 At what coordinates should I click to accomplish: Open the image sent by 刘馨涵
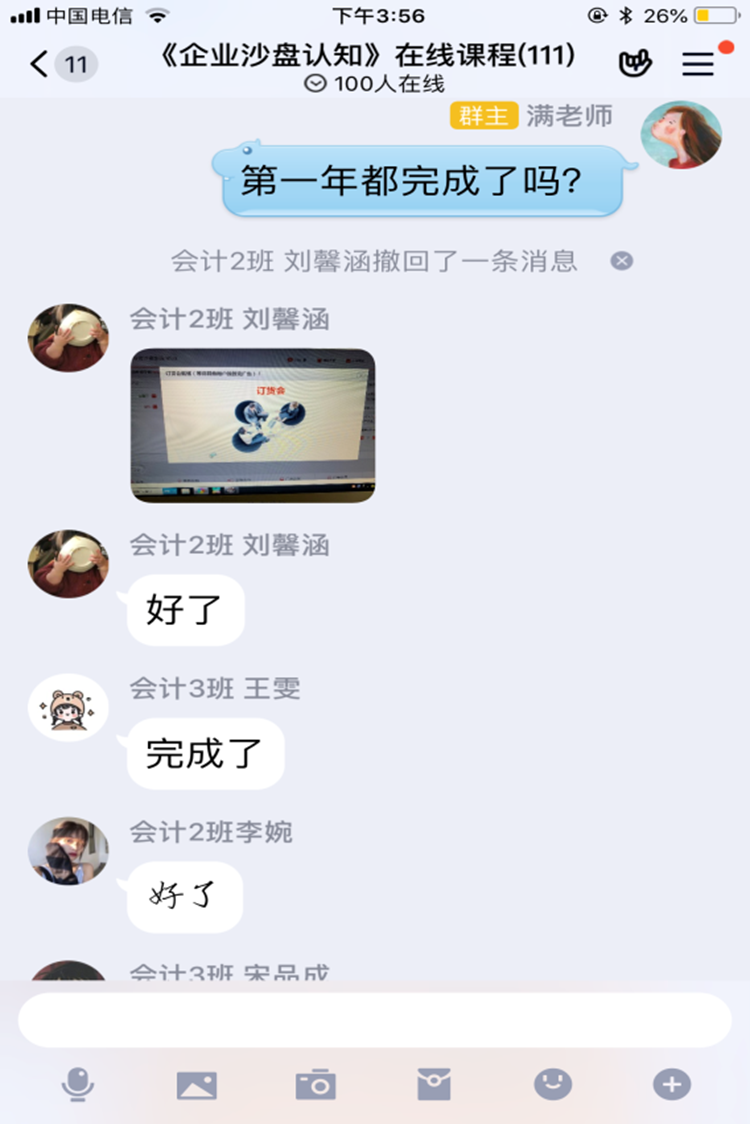click(253, 425)
